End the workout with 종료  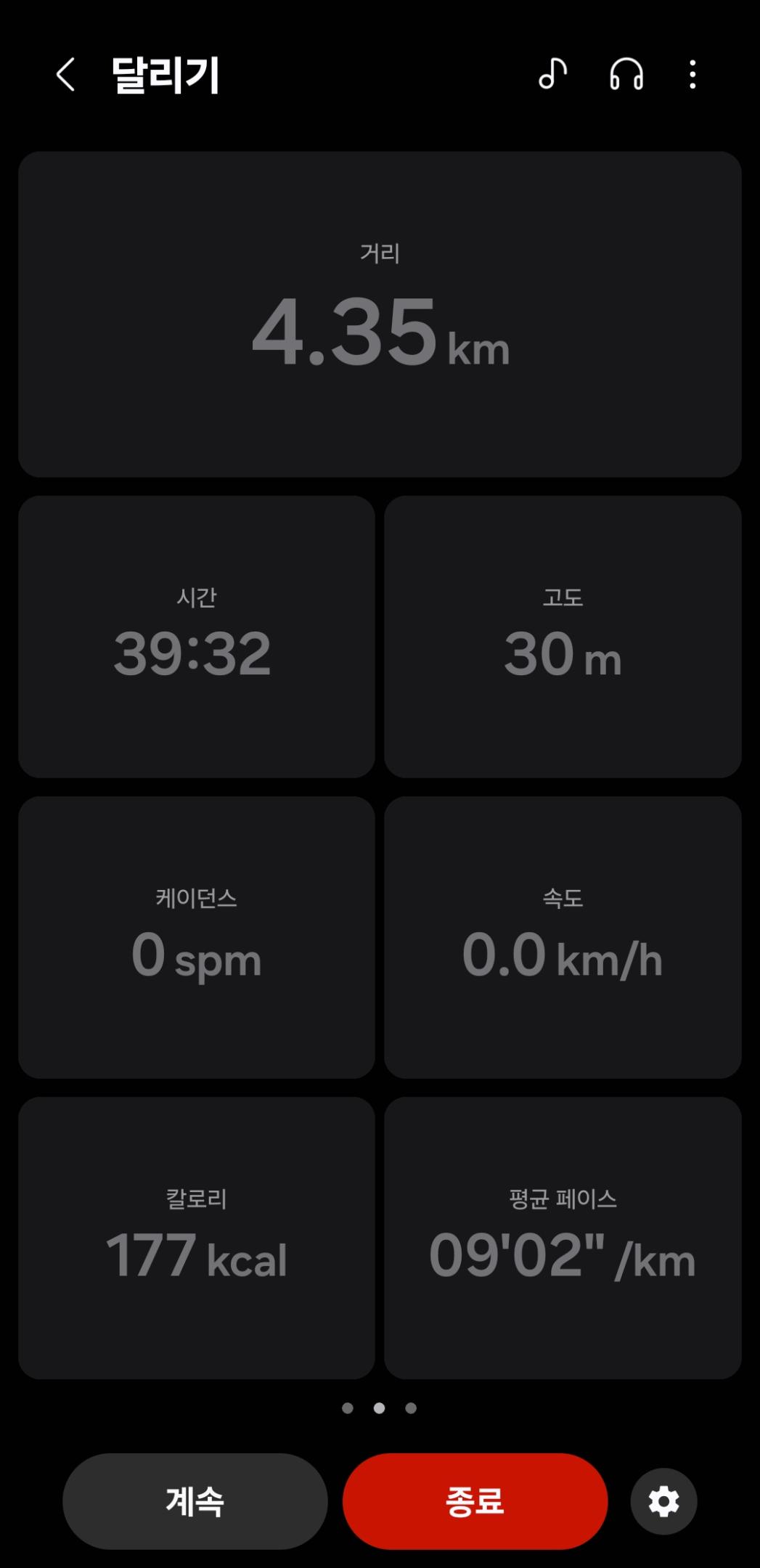click(475, 1500)
